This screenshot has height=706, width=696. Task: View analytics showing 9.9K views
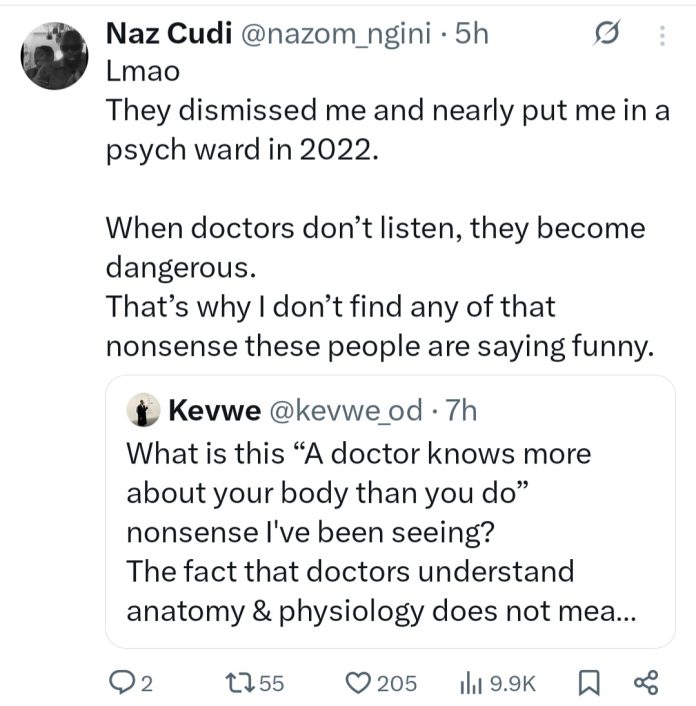(469, 683)
